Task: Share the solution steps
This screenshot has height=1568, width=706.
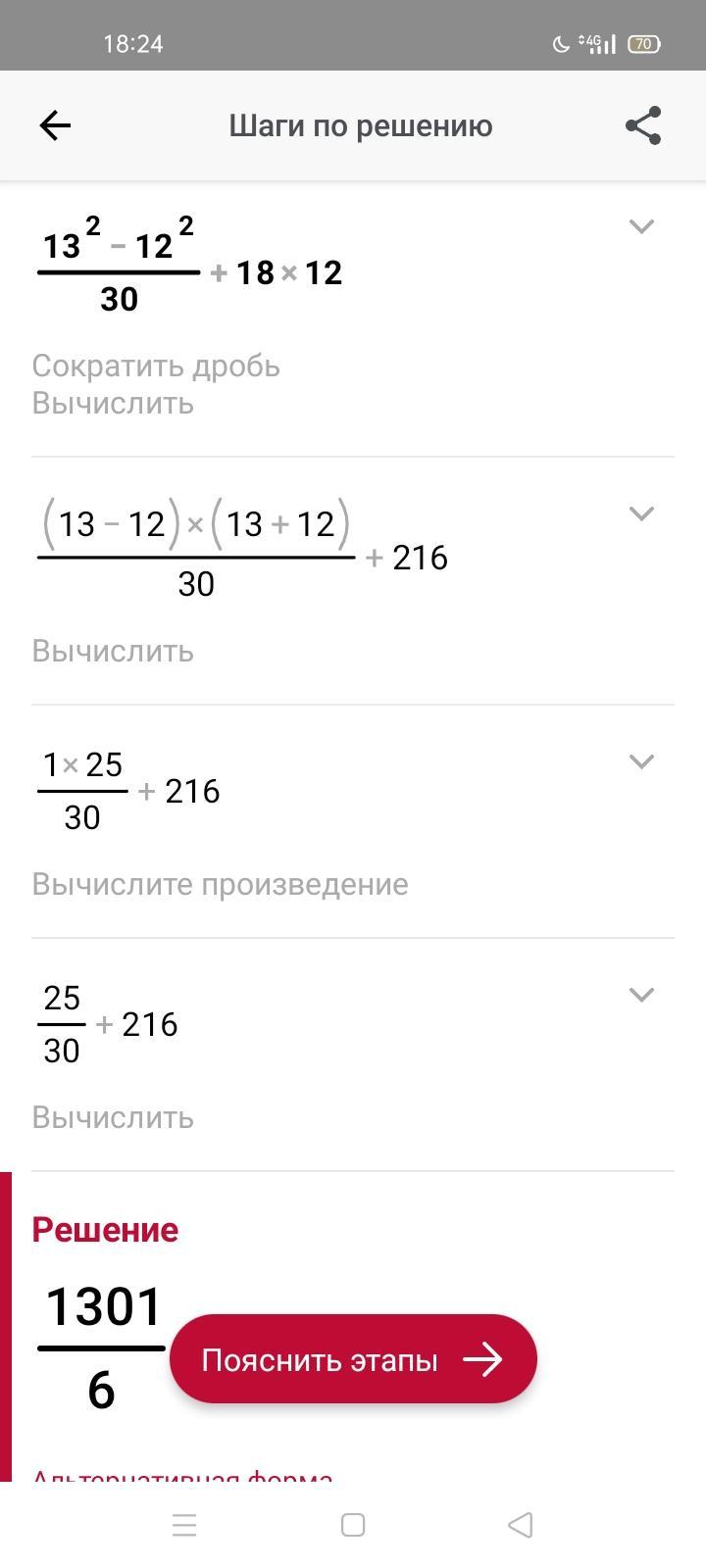Action: pyautogui.click(x=643, y=125)
